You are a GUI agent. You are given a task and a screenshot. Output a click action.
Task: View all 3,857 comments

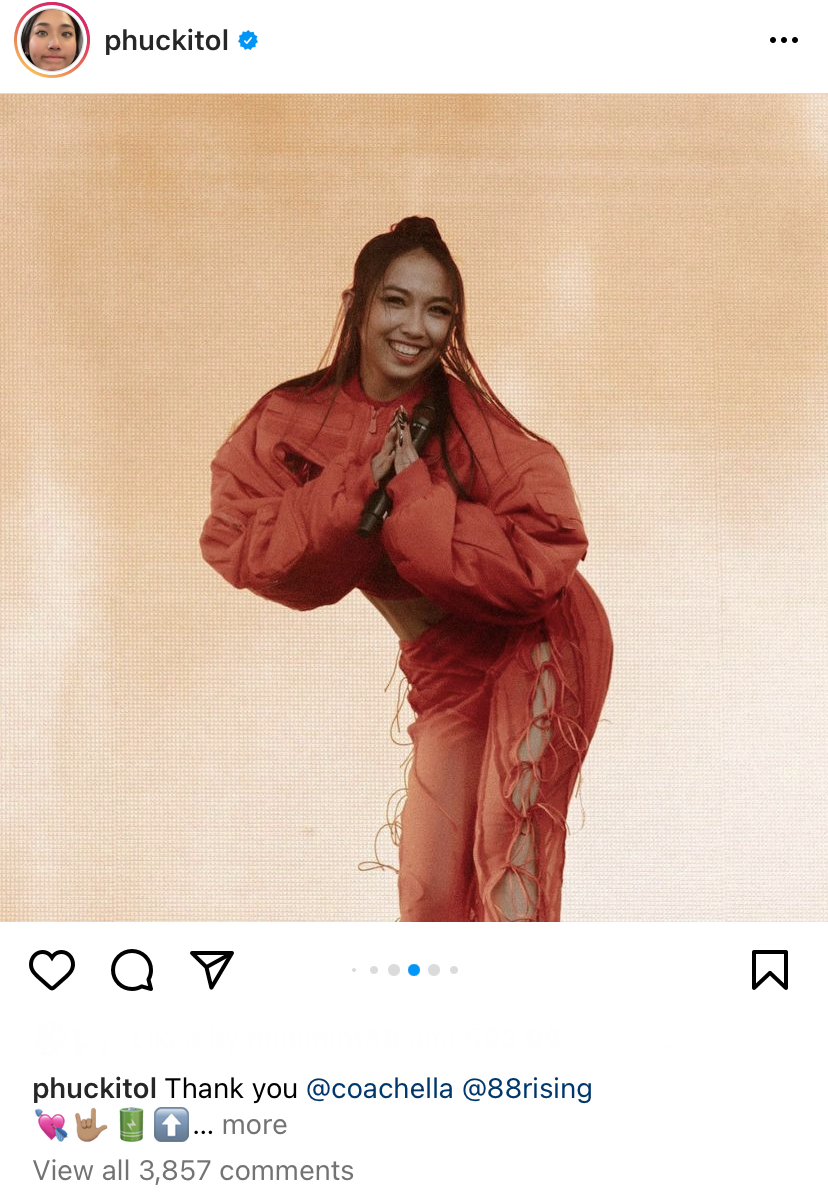(x=193, y=1170)
